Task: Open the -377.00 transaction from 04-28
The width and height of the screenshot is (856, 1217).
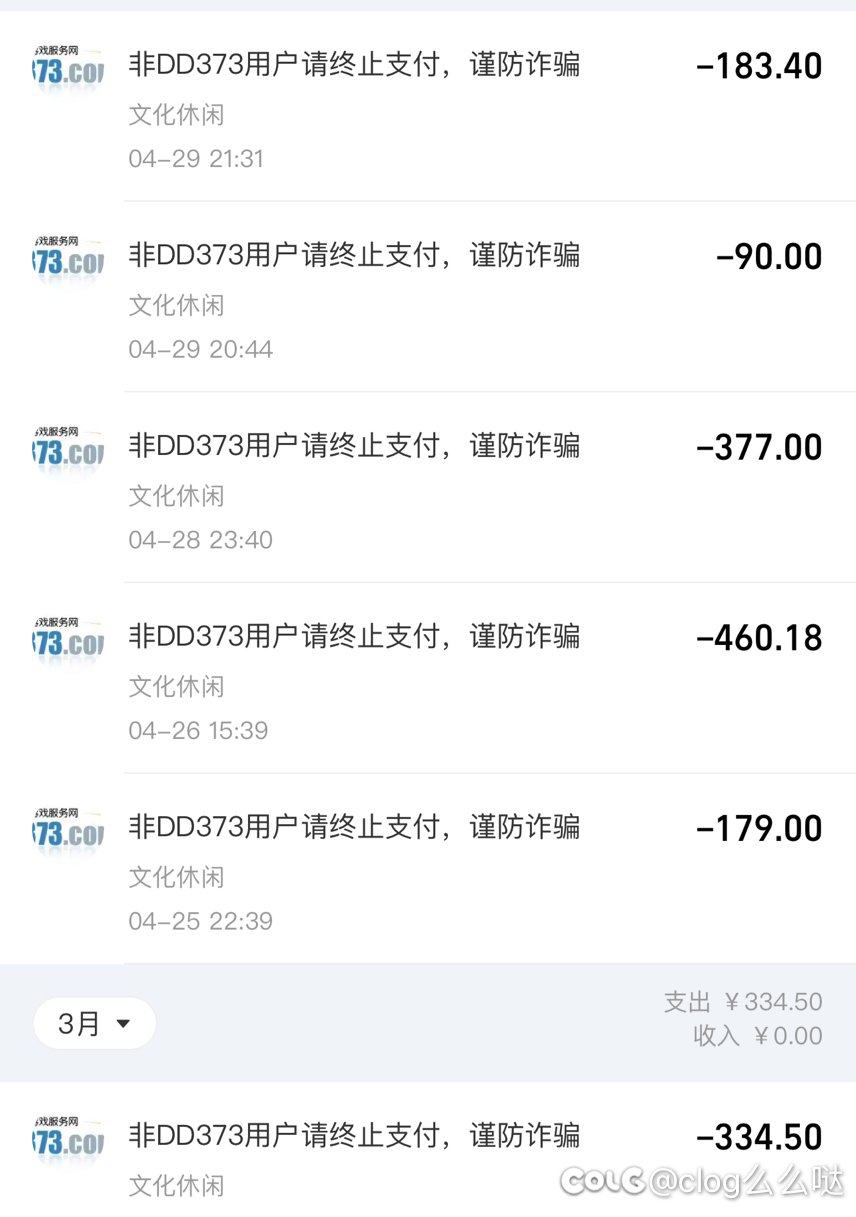Action: tap(428, 488)
